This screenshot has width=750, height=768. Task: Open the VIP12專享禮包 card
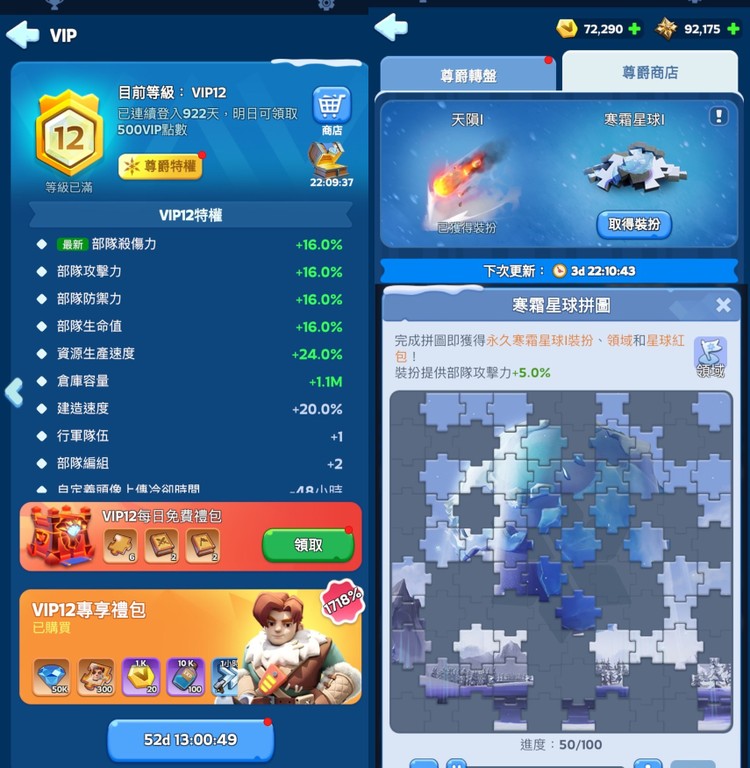point(190,647)
